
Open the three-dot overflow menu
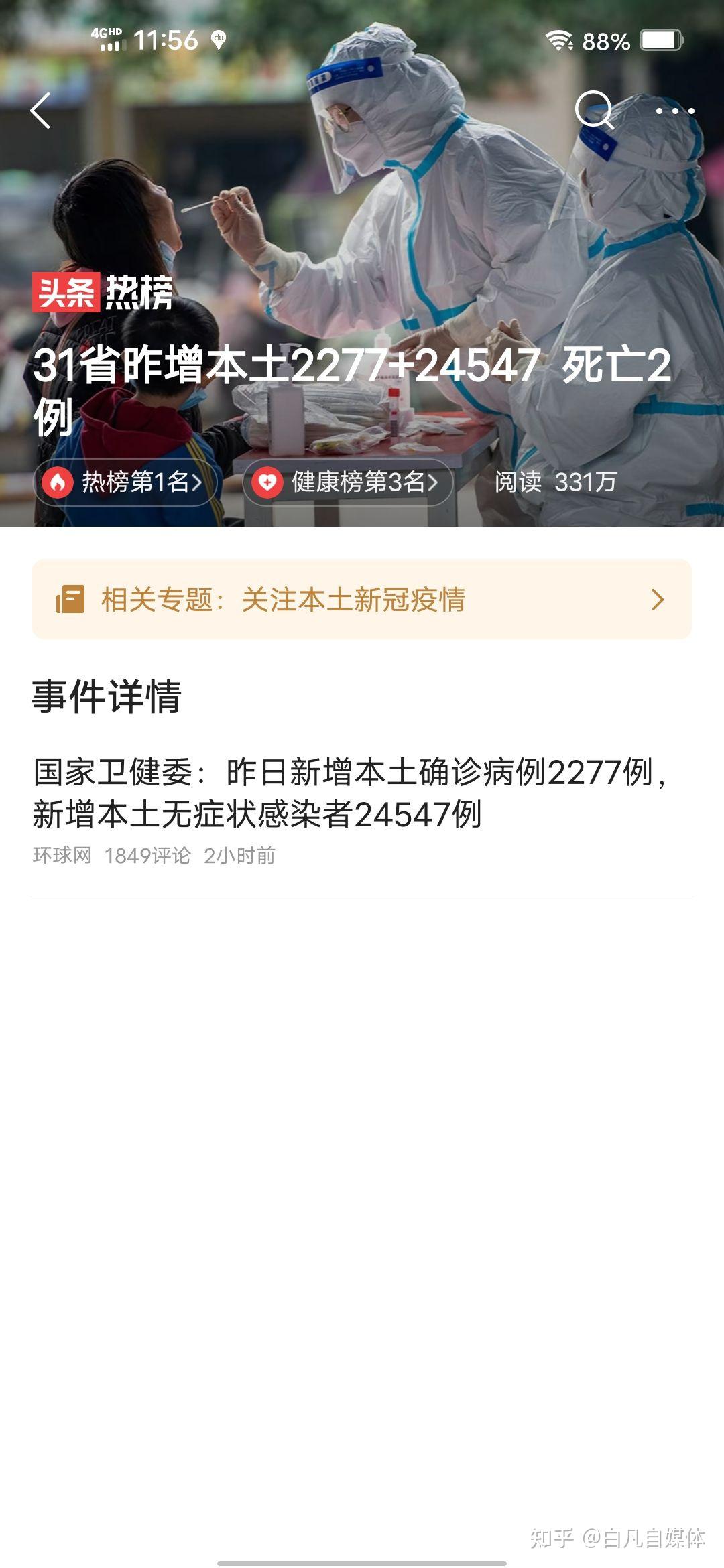coord(674,111)
